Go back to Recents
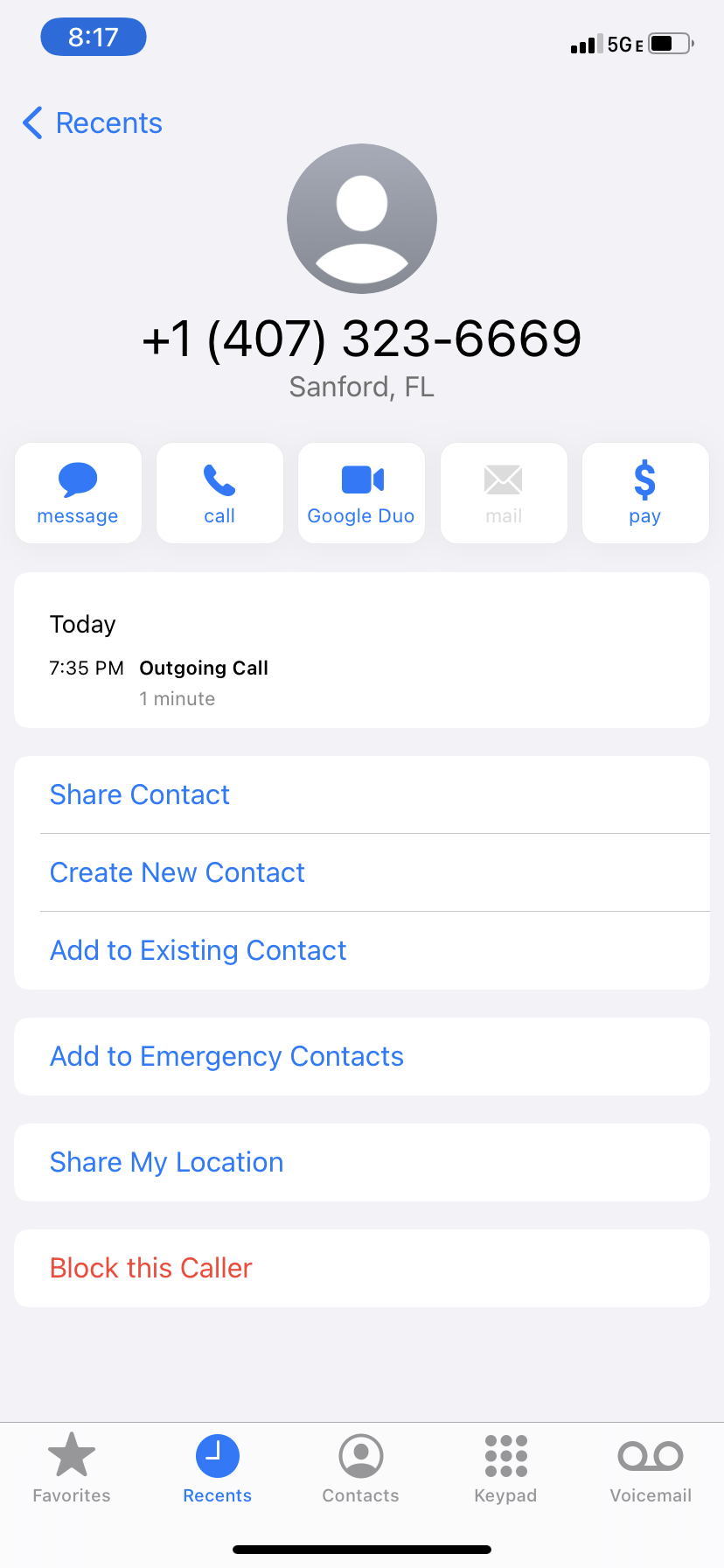 pyautogui.click(x=93, y=123)
